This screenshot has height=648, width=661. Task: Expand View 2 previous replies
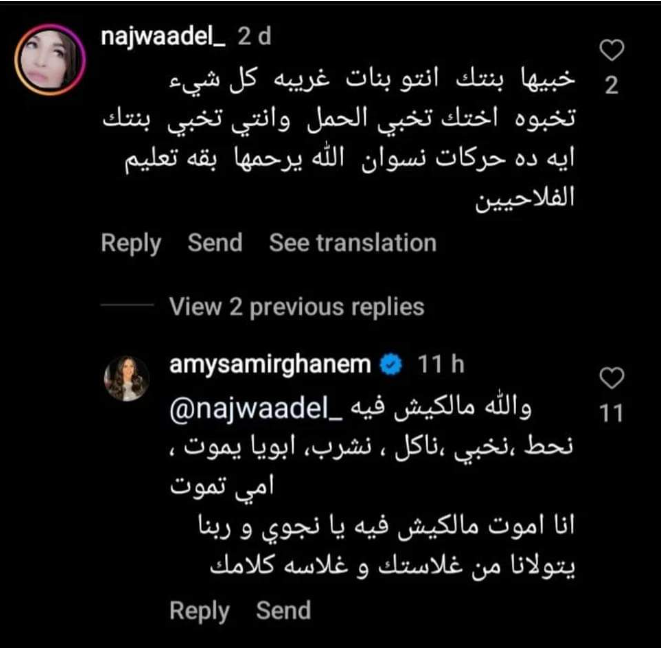point(296,307)
